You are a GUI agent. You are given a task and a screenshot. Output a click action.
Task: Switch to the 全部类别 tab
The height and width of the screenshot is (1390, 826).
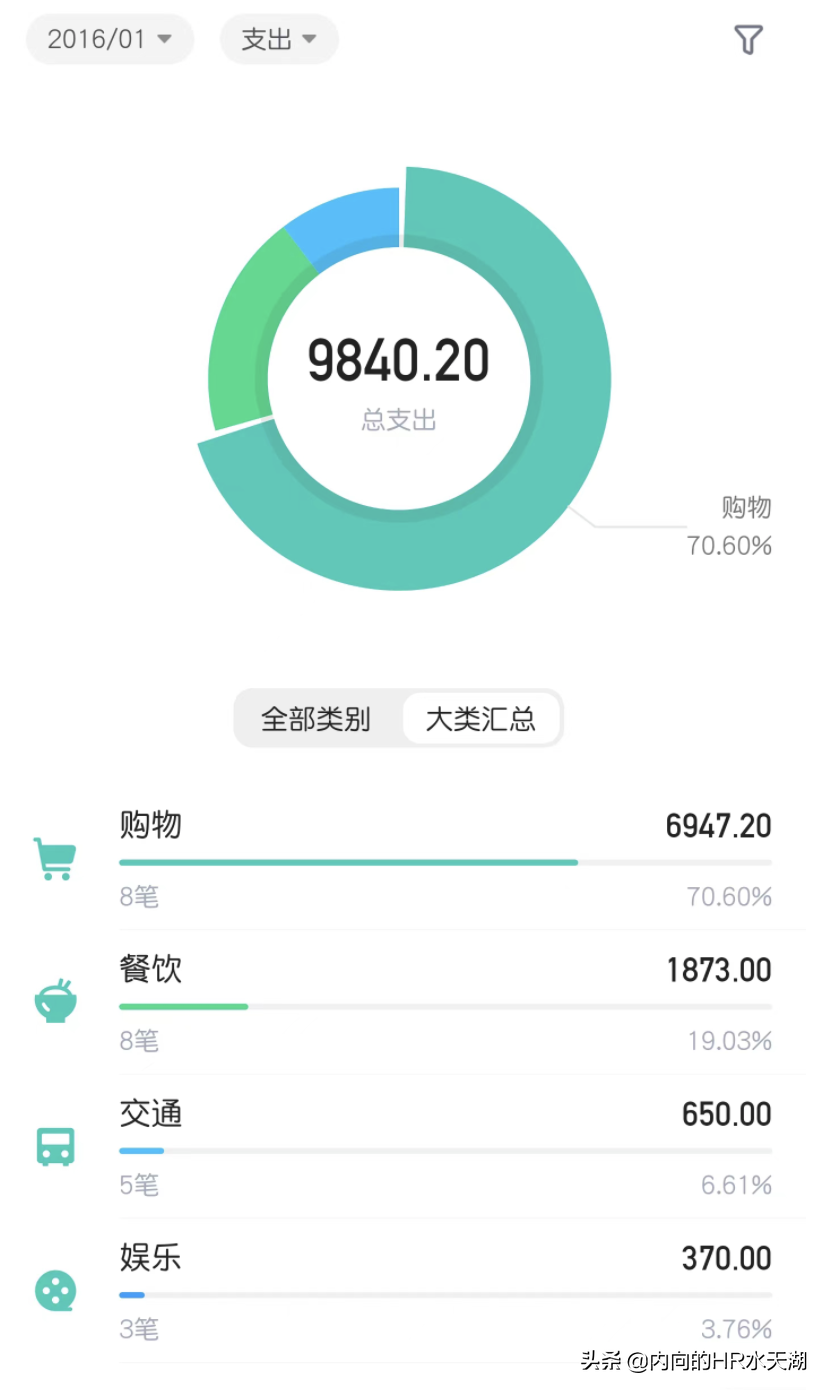315,718
